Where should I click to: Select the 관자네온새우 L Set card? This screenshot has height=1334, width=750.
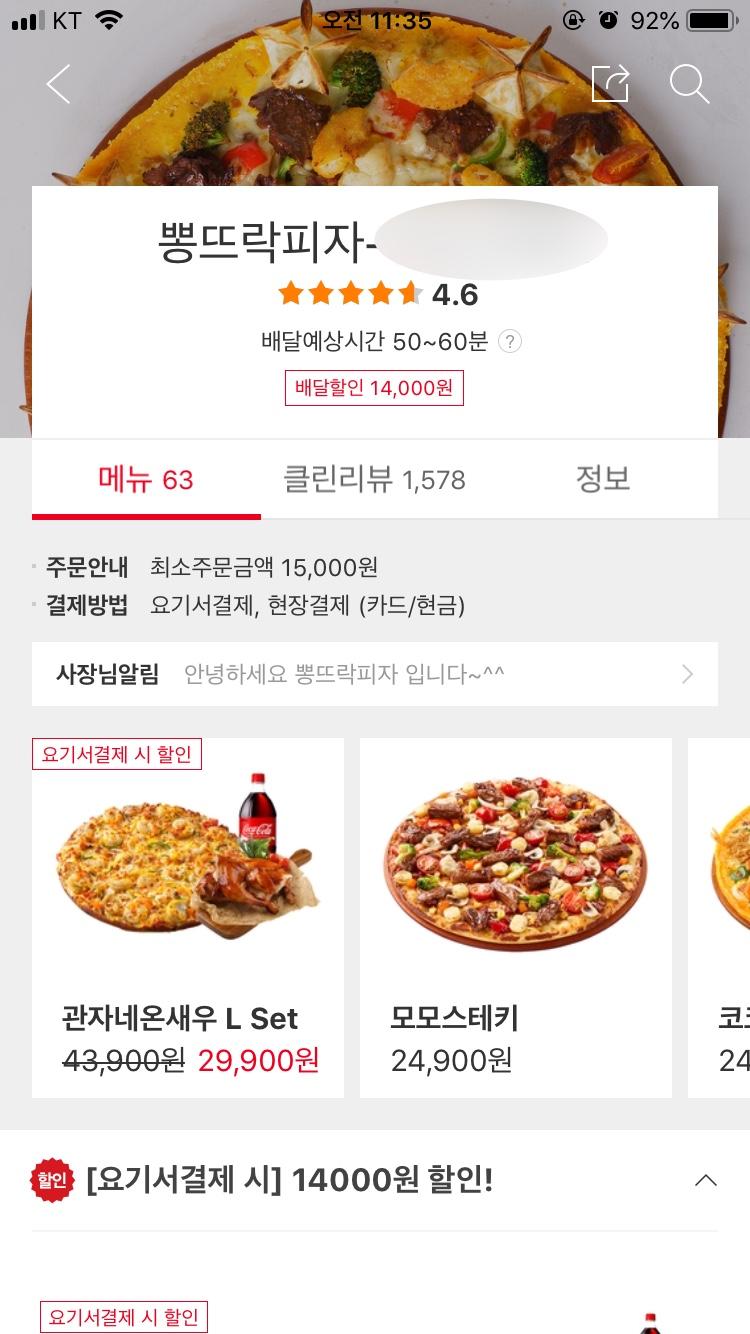pos(188,917)
